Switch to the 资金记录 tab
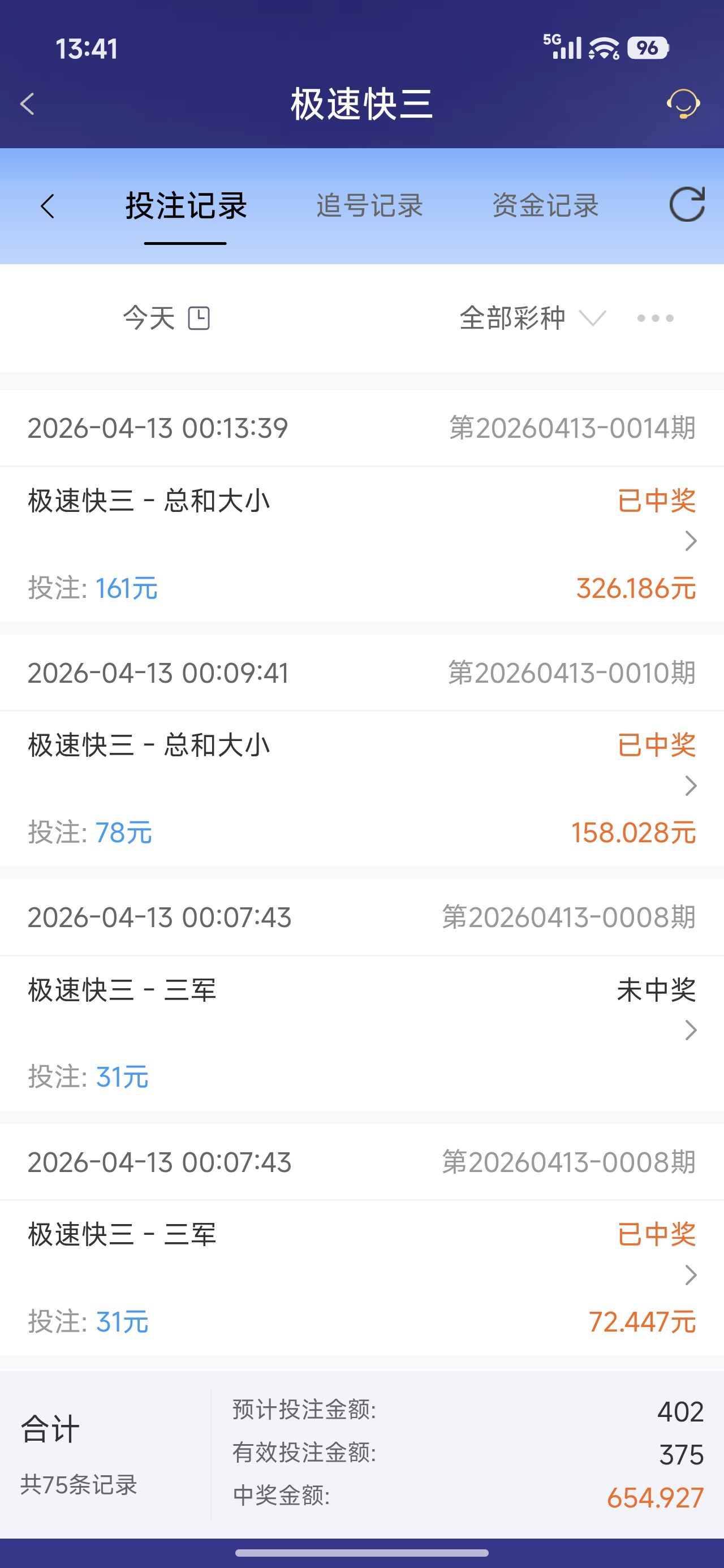 [x=545, y=206]
